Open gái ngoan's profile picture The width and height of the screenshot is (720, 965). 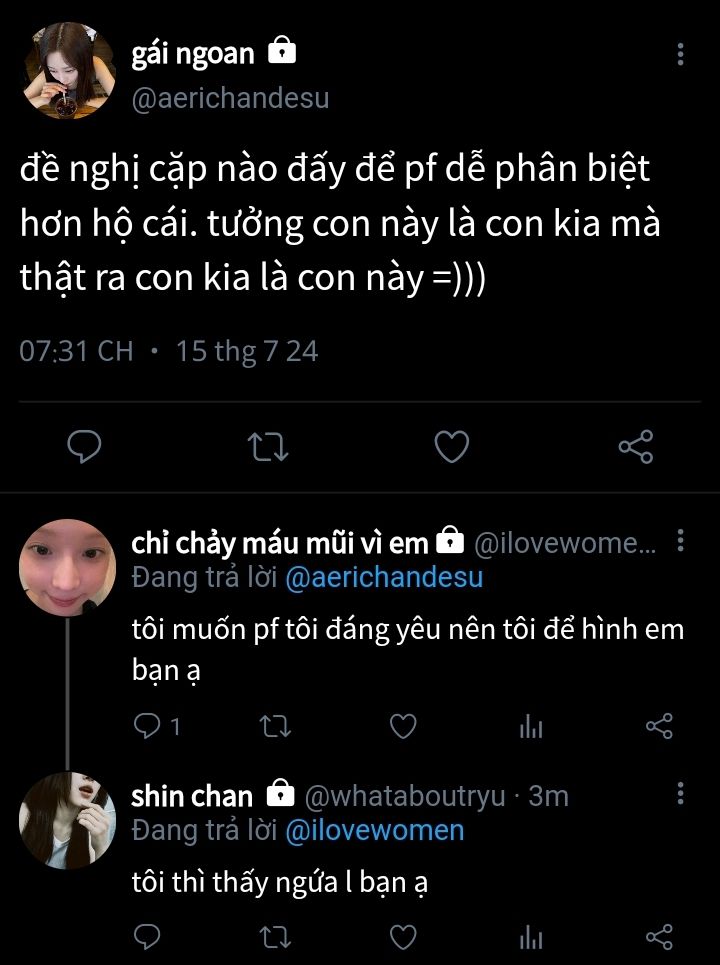coord(68,71)
